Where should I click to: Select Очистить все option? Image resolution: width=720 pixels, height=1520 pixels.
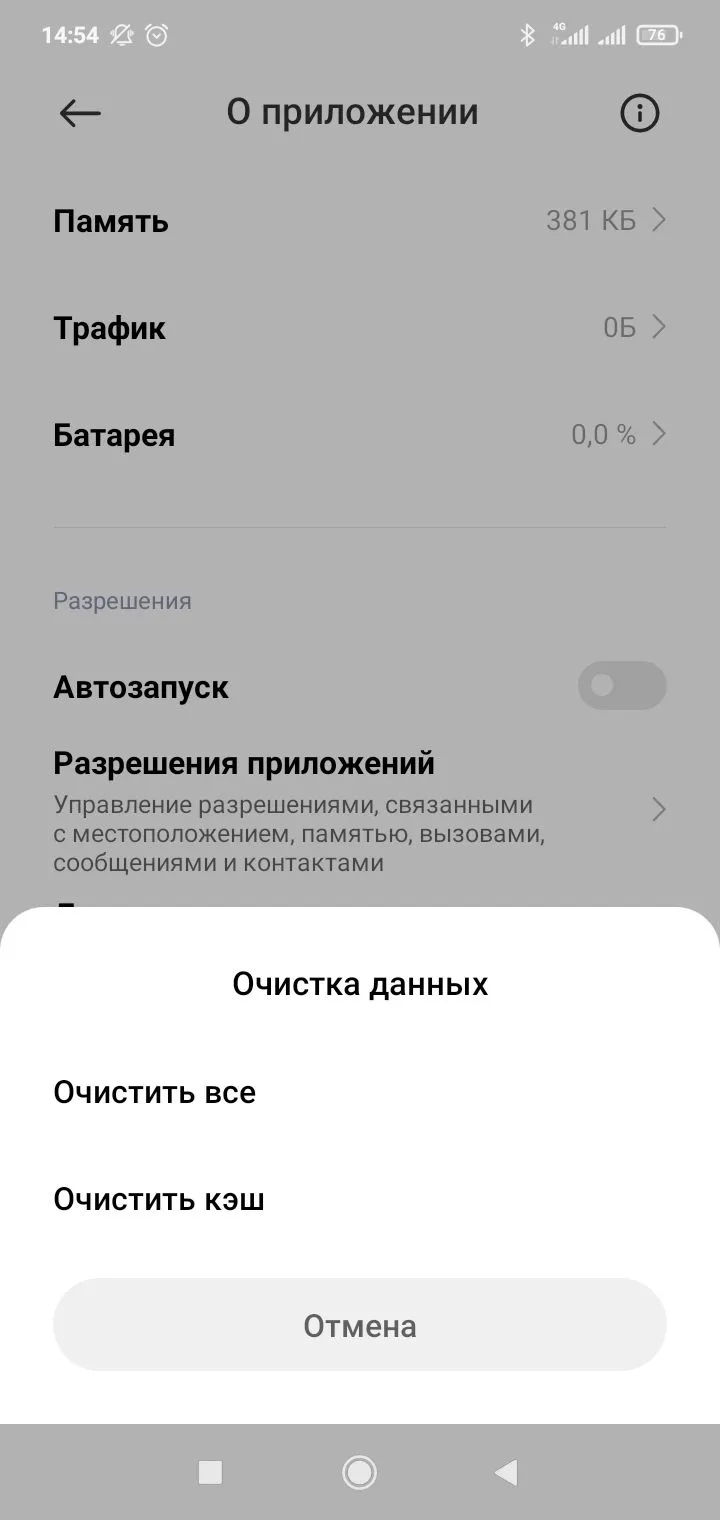tap(155, 1092)
